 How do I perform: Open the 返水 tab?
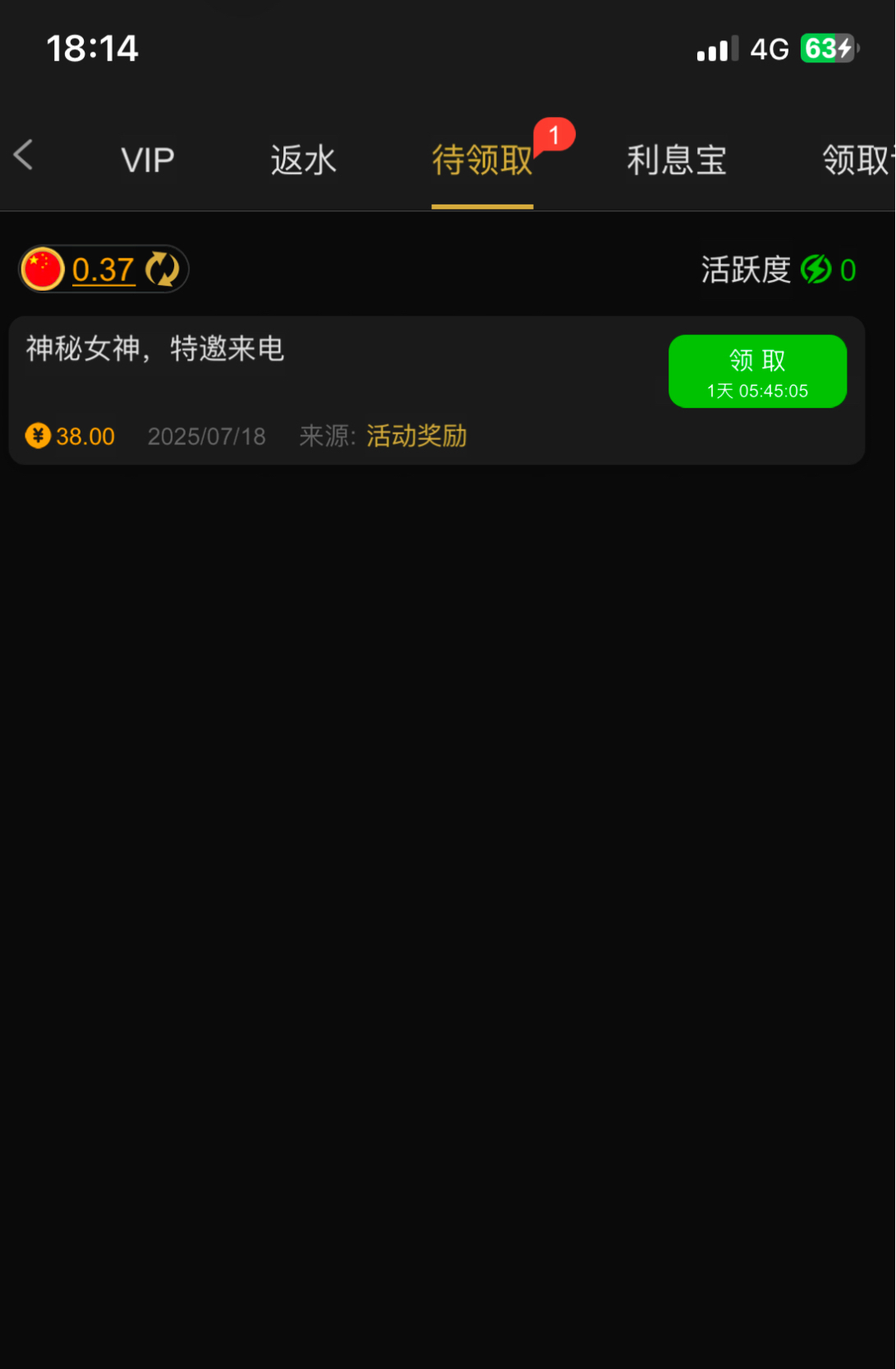(x=303, y=160)
